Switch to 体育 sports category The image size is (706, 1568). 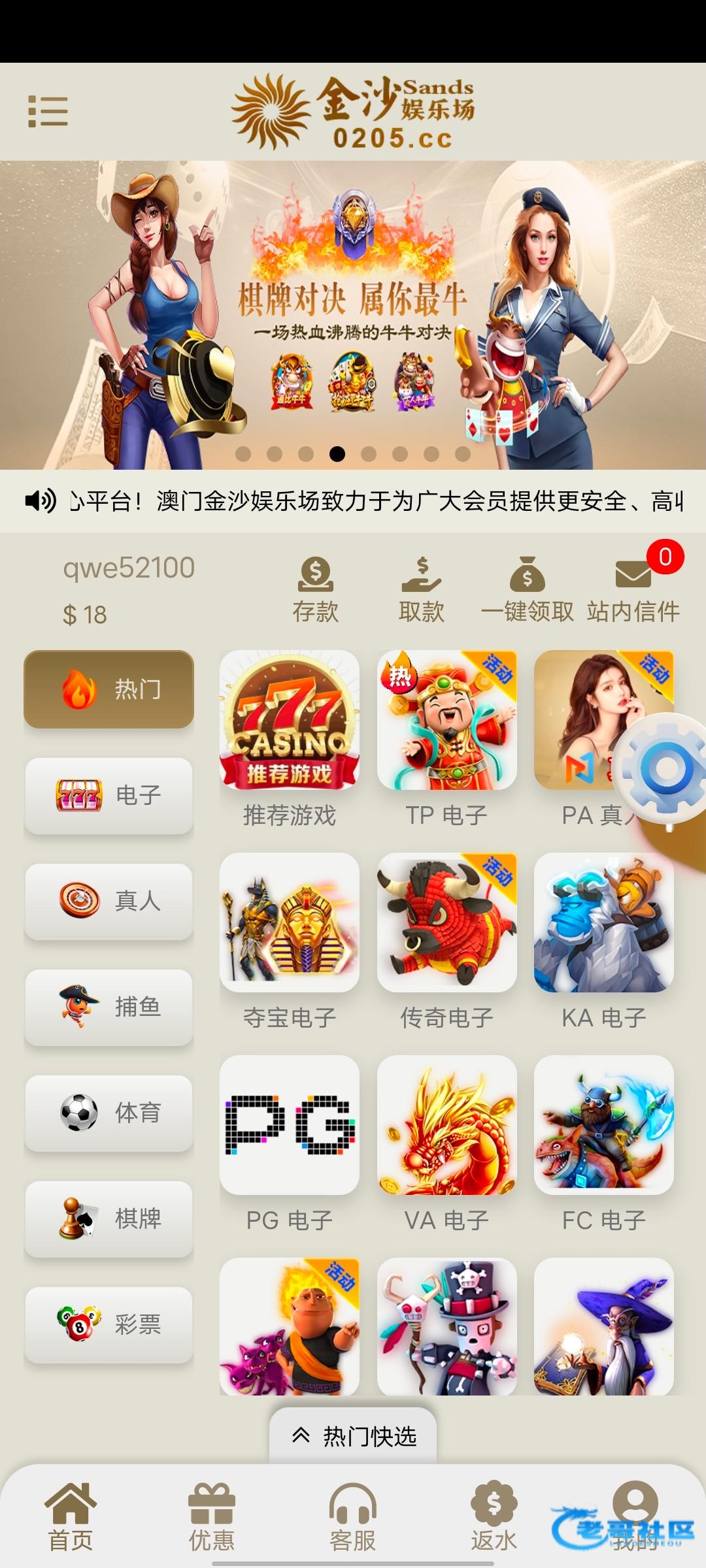(109, 1113)
